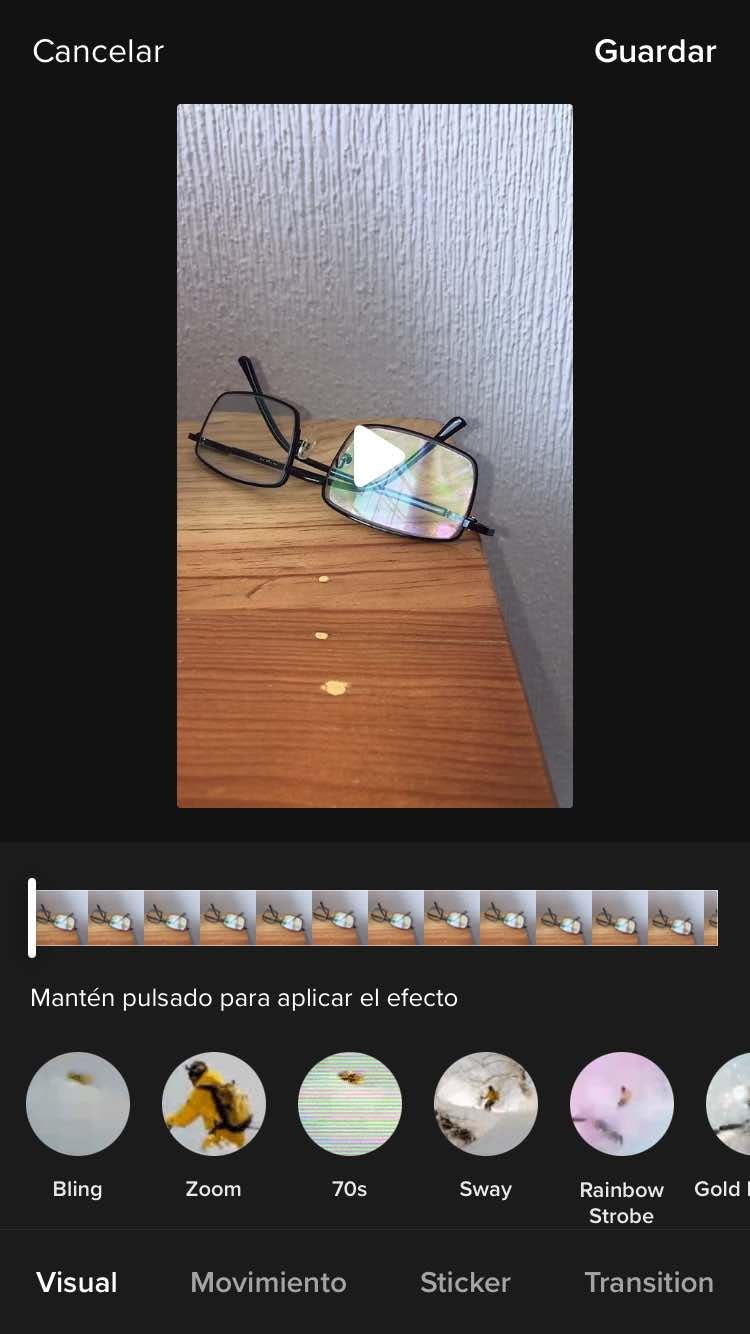Open the Movimiento tab

tap(268, 1282)
